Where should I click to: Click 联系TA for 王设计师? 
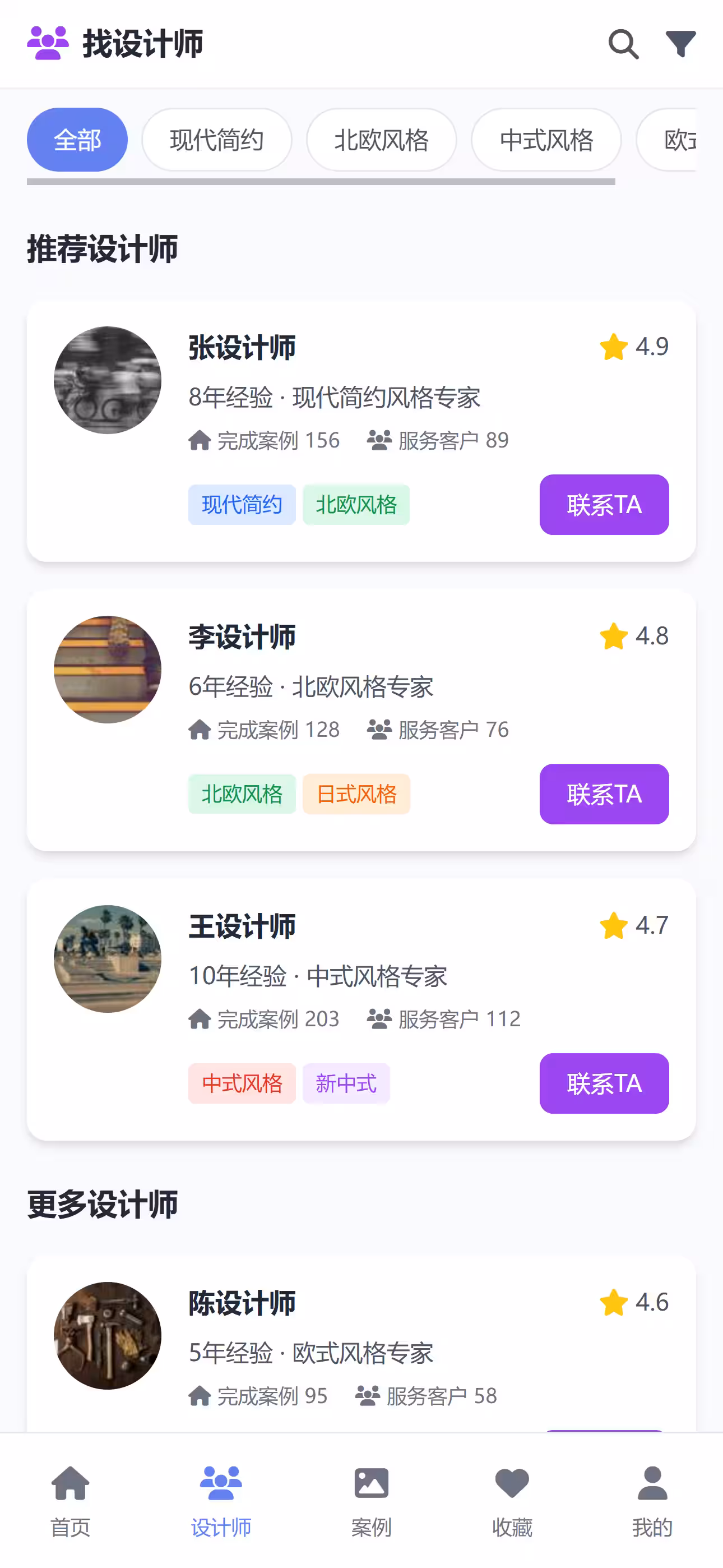(x=603, y=1083)
